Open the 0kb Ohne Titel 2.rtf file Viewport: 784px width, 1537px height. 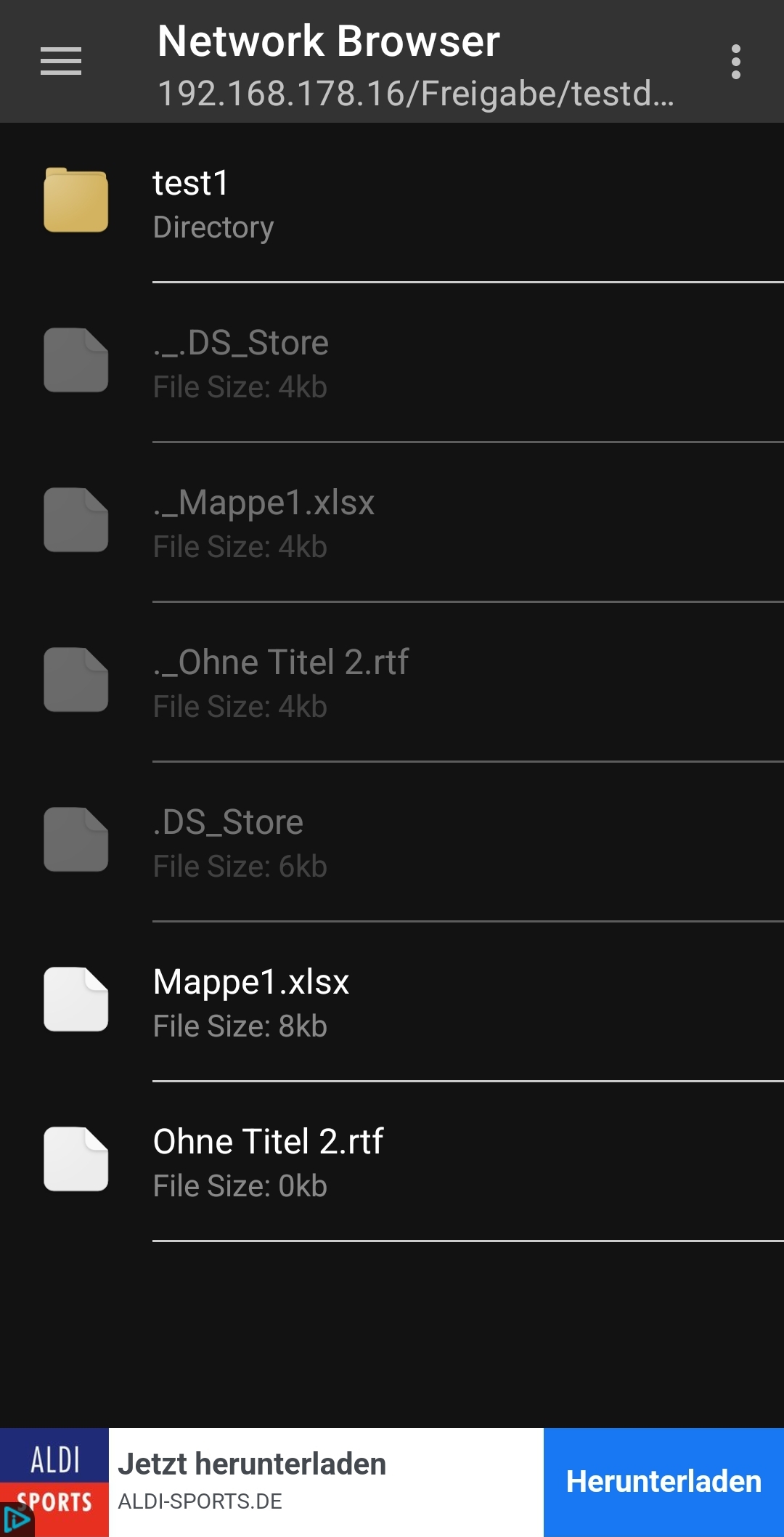pos(392,1161)
